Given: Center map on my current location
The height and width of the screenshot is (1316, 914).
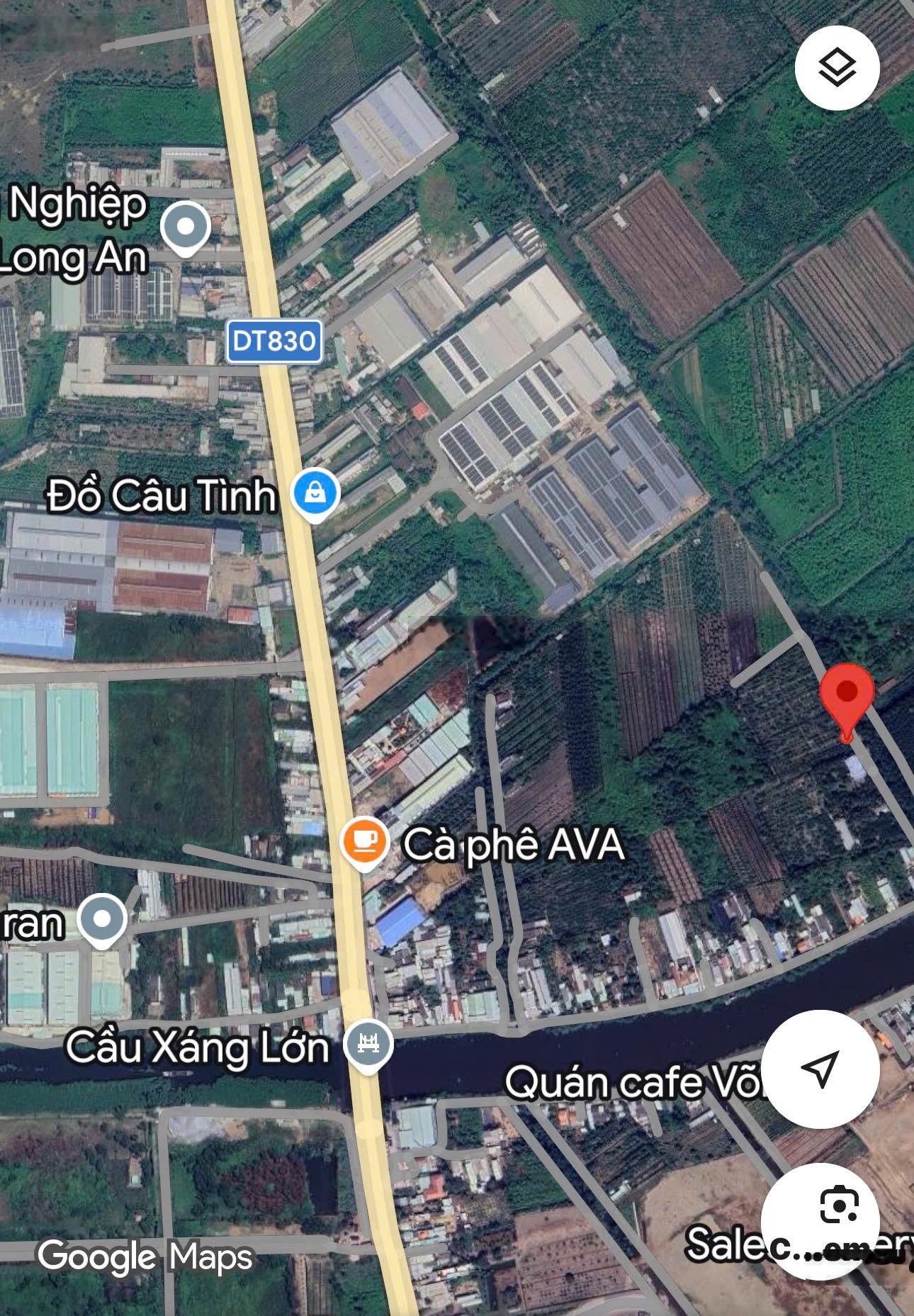Looking at the screenshot, I should (822, 1068).
